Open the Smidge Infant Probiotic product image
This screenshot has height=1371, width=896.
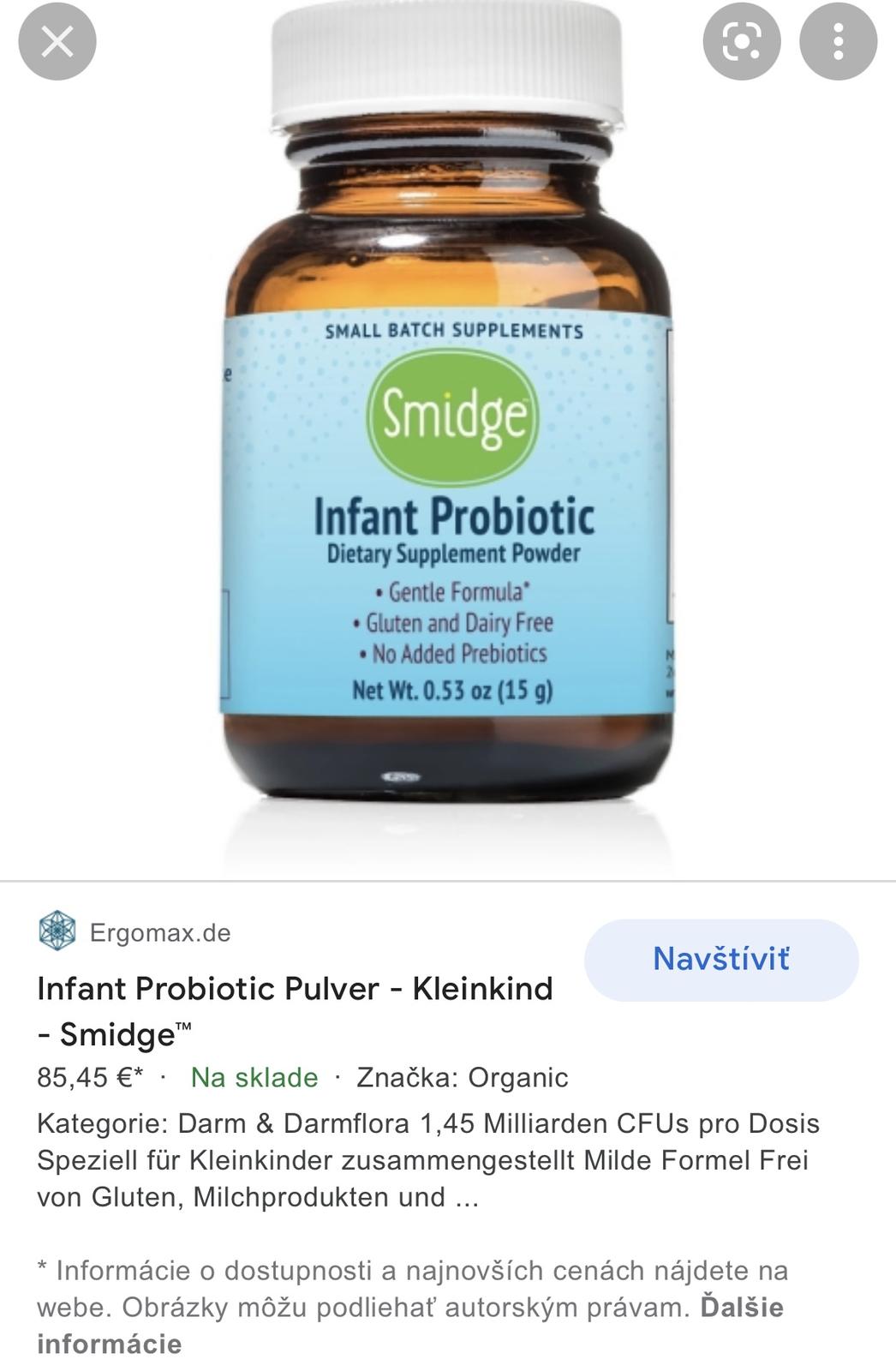(x=448, y=428)
